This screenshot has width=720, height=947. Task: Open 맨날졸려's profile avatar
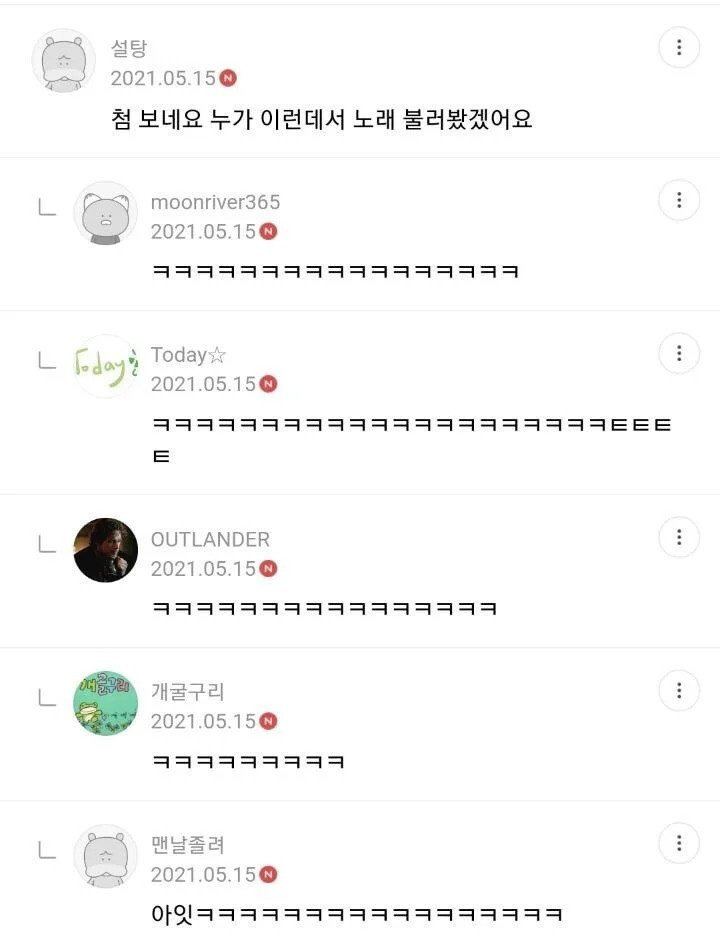[x=105, y=857]
